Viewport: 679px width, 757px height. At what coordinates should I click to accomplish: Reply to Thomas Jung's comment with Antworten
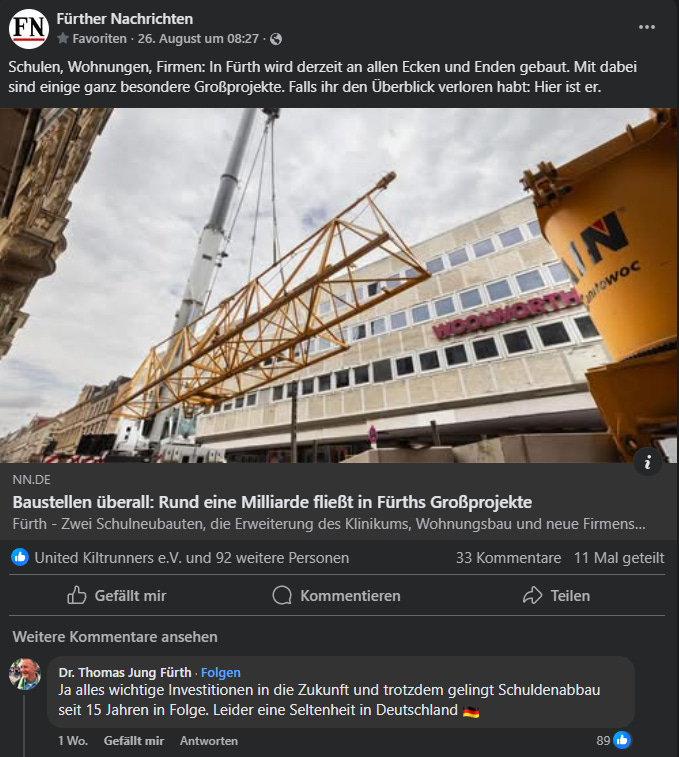click(x=209, y=741)
